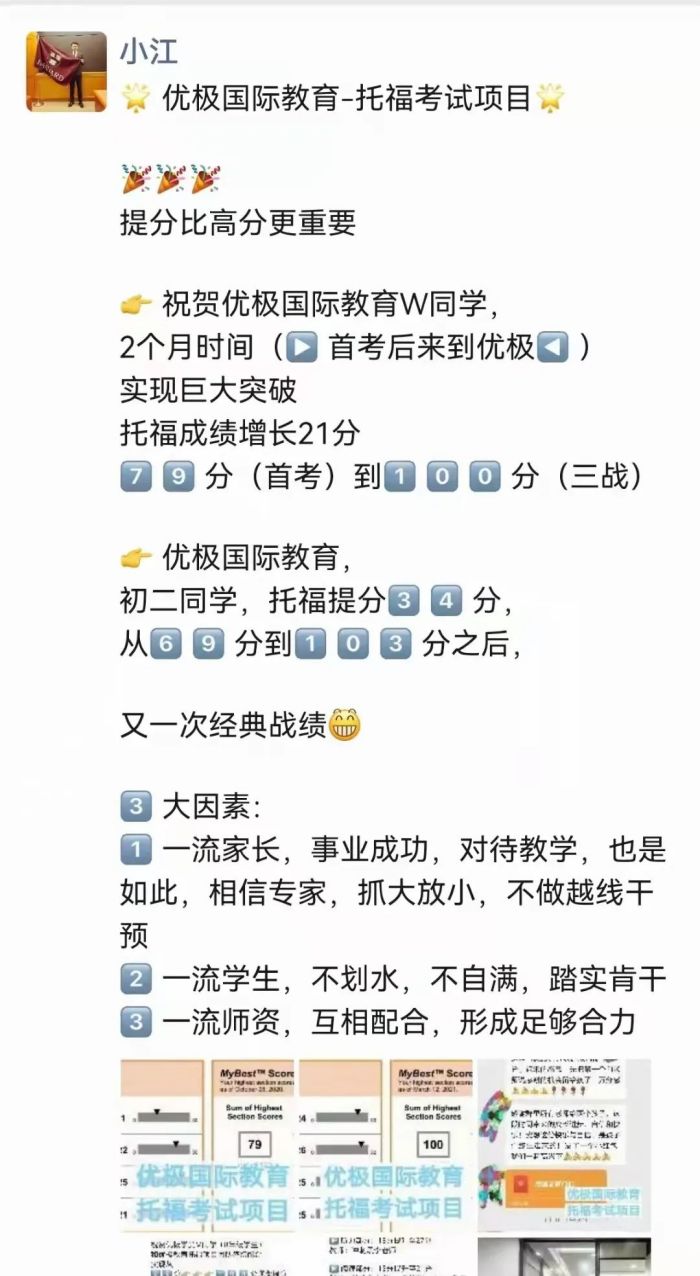
Task: Open 小江's profile picture
Action: [66, 72]
